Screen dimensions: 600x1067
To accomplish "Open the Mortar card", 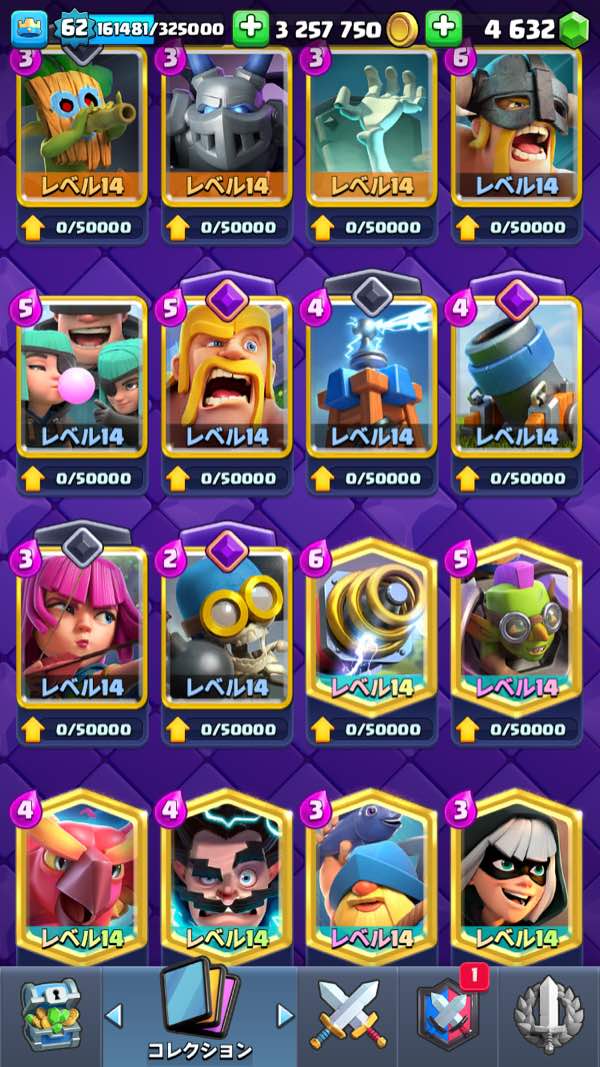I will click(517, 377).
